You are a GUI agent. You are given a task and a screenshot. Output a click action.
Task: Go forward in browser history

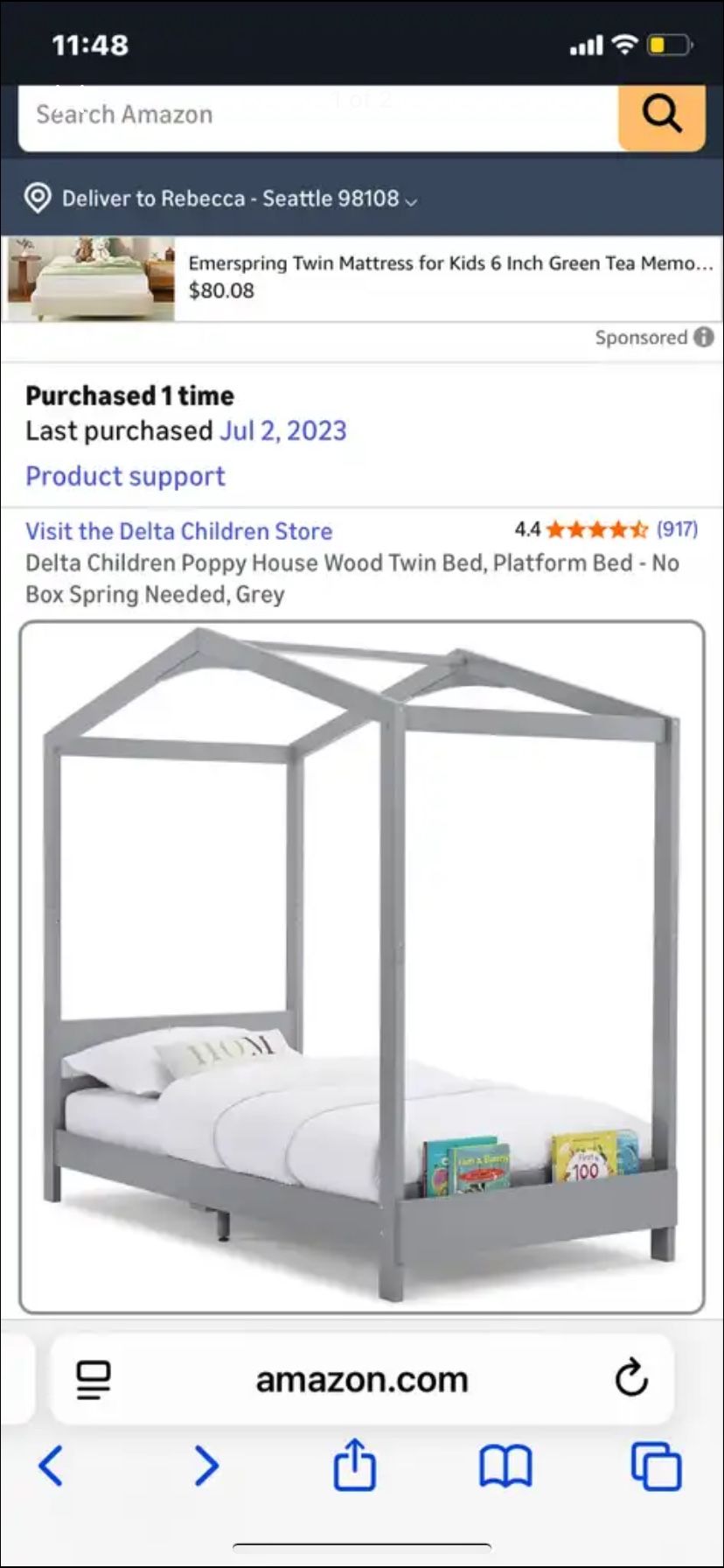(206, 1466)
